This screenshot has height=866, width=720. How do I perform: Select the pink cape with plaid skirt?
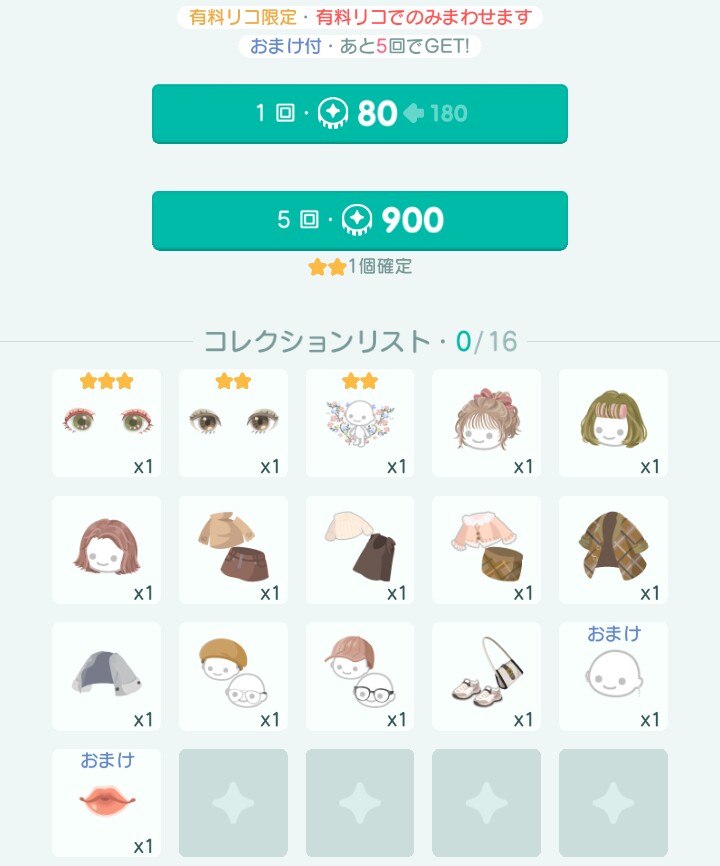(487, 550)
